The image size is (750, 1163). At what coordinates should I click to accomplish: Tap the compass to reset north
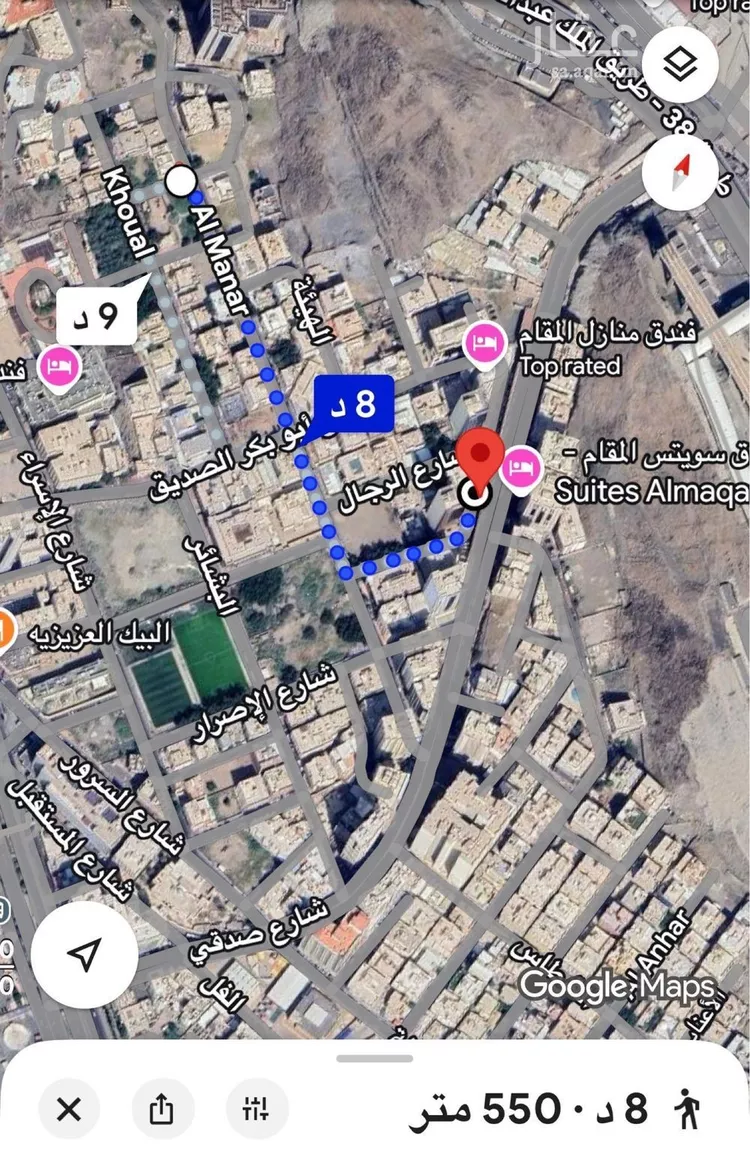(x=680, y=173)
